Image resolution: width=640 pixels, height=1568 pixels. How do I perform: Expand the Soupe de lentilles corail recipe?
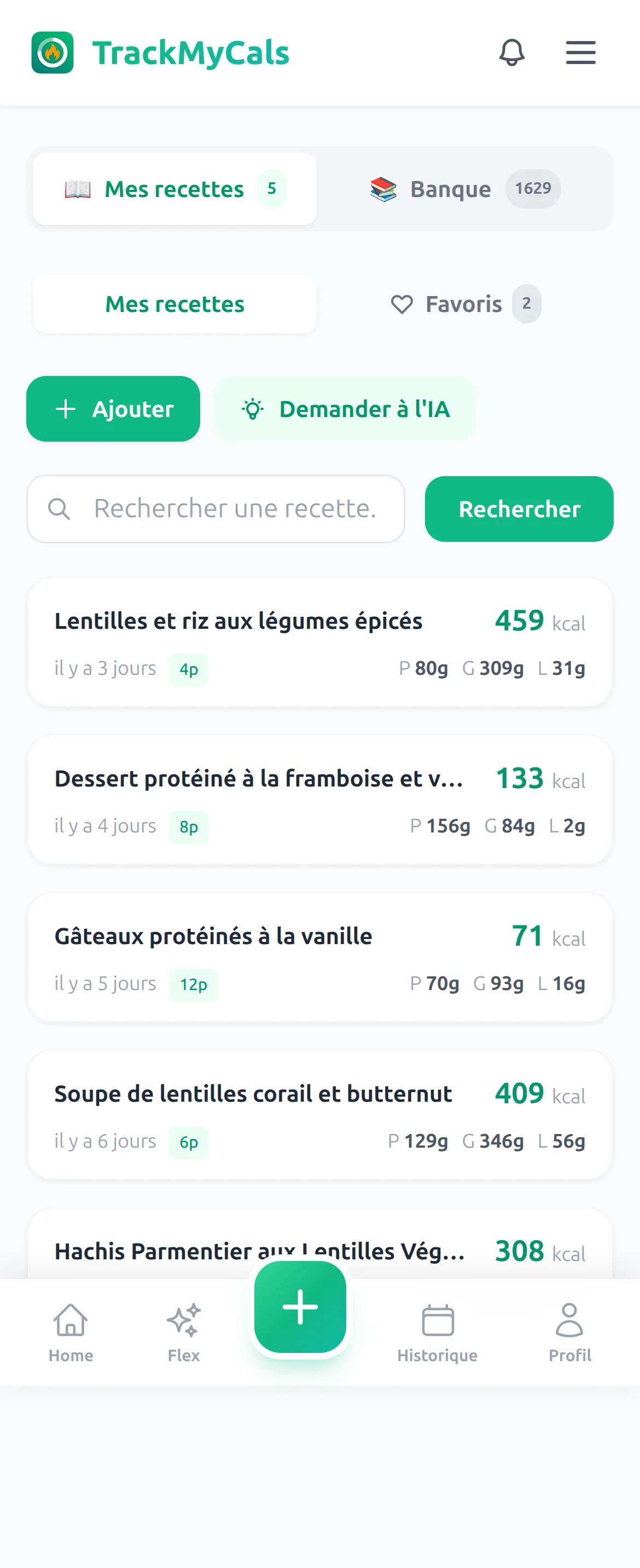click(319, 1114)
